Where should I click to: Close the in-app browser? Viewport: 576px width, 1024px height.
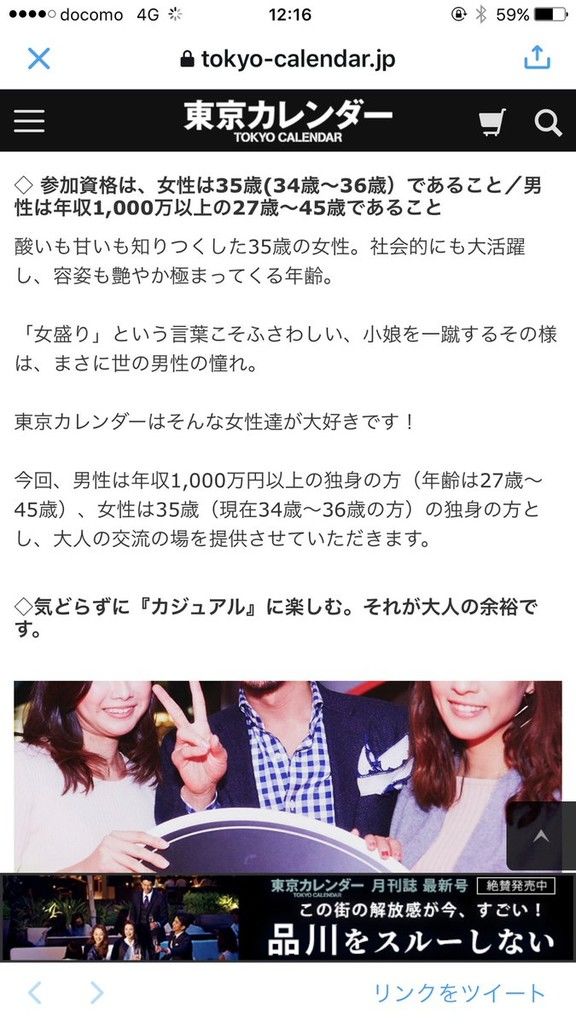(x=39, y=59)
